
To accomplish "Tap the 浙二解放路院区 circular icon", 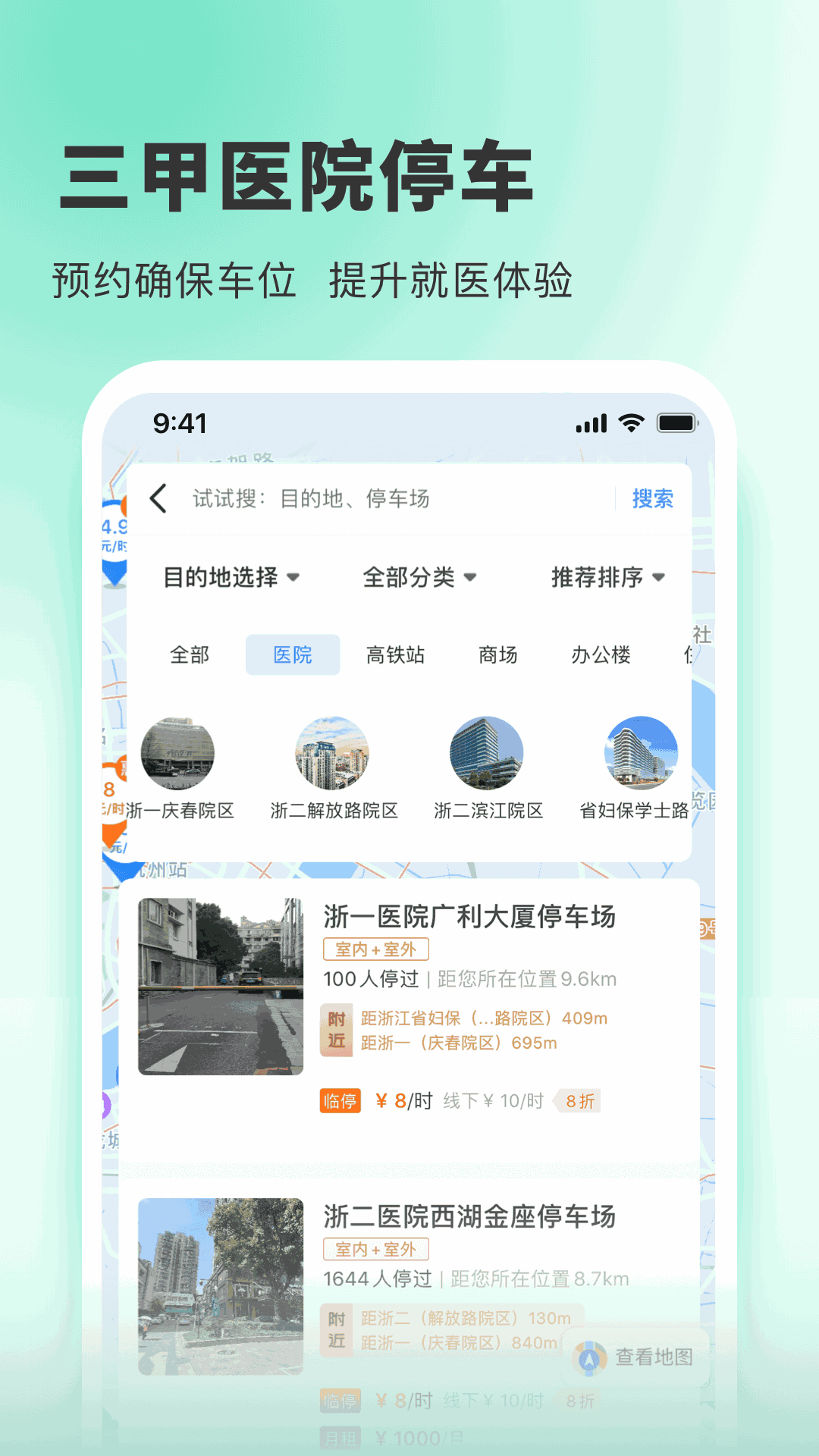I will click(x=332, y=754).
